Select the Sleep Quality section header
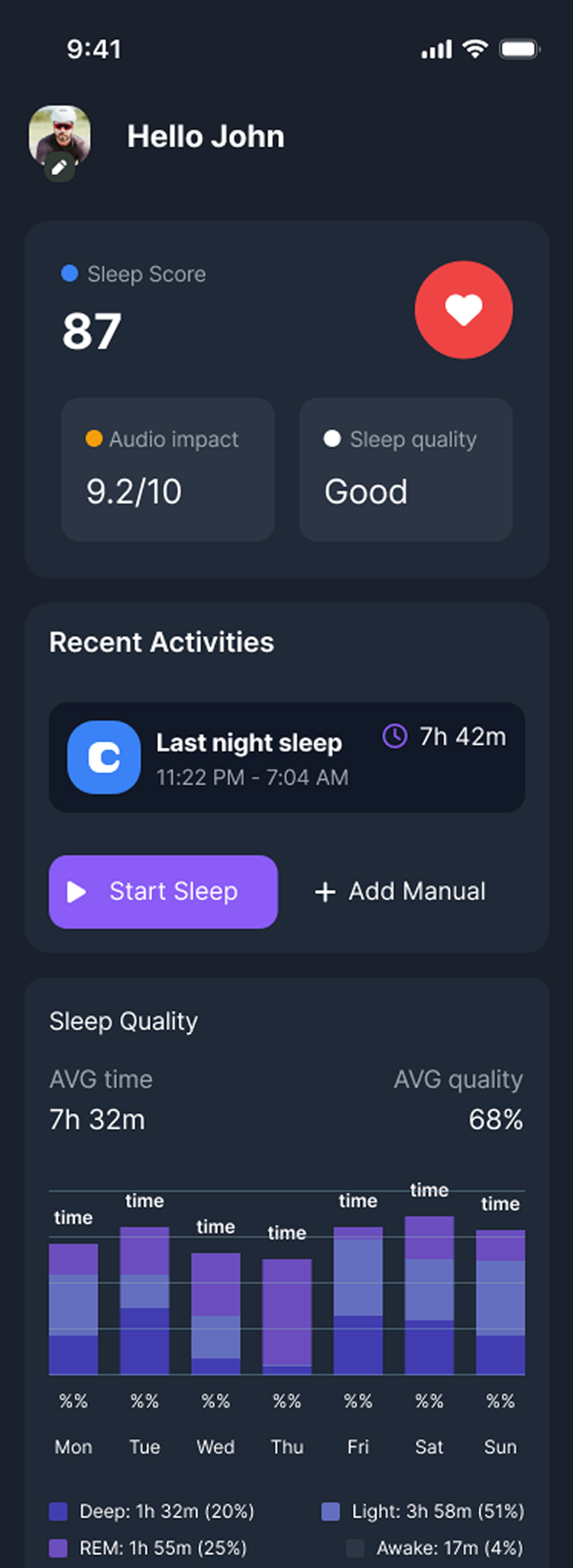The width and height of the screenshot is (573, 1568). (x=124, y=1021)
